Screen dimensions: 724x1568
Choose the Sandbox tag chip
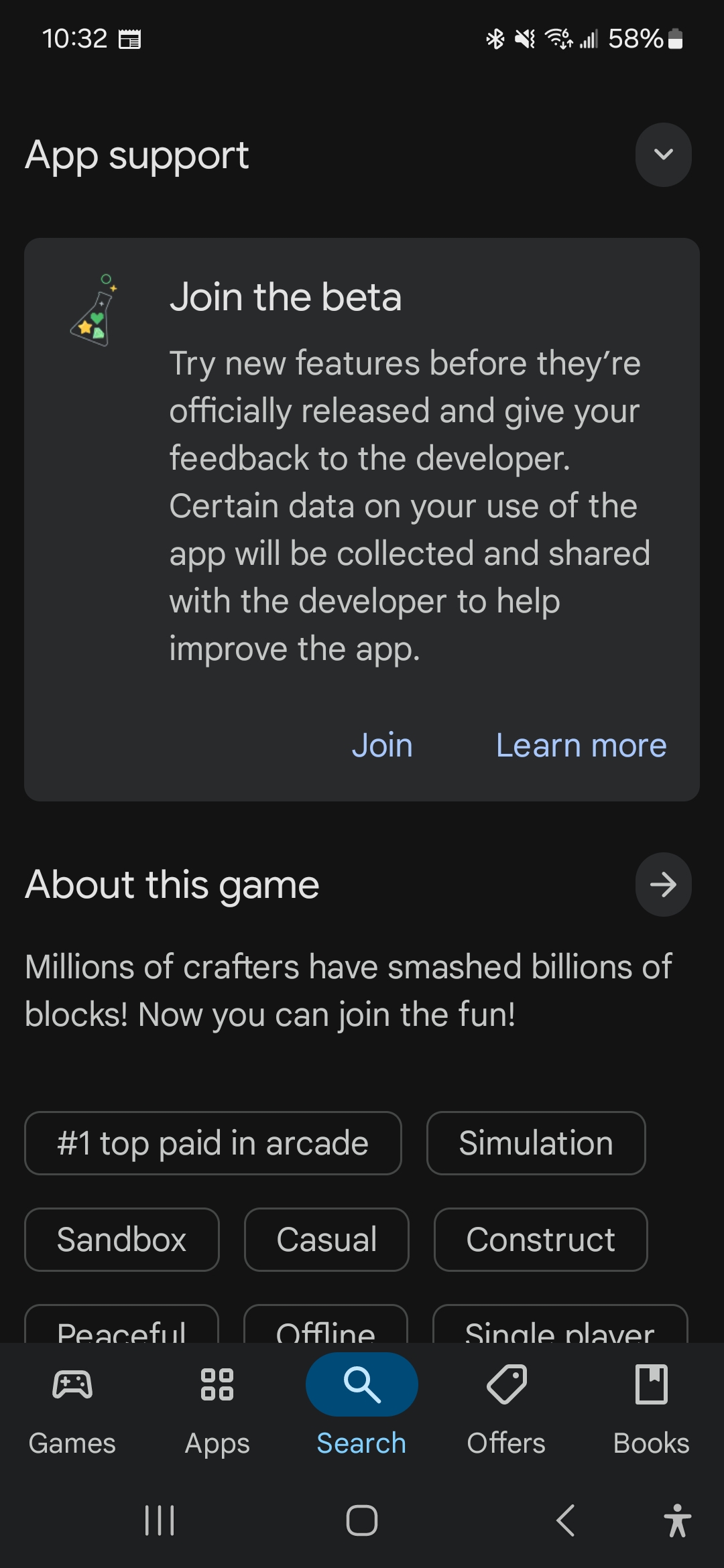coord(122,1240)
